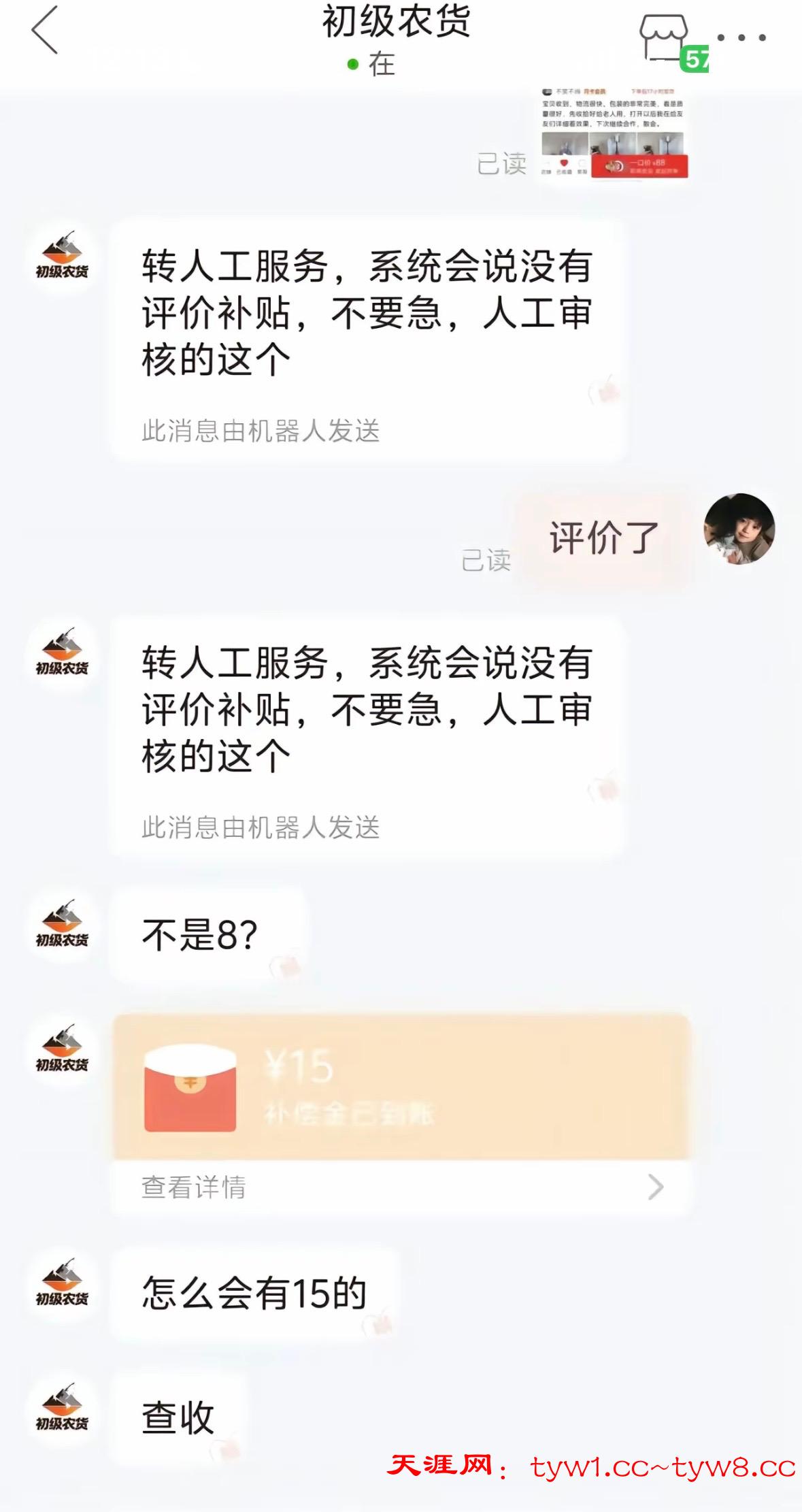
Task: View details via 查看详情
Action: tap(401, 1187)
